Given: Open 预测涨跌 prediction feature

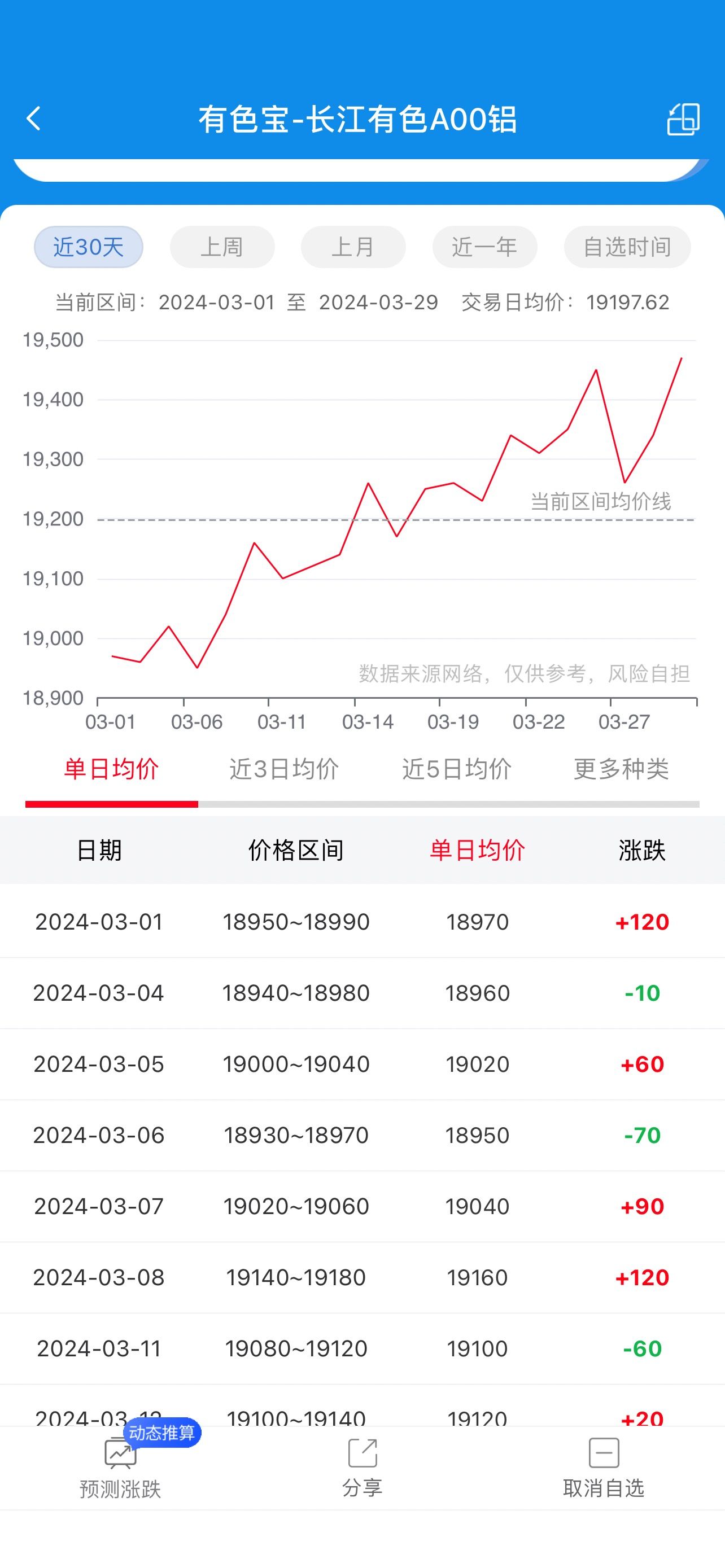Looking at the screenshot, I should pos(120,1468).
